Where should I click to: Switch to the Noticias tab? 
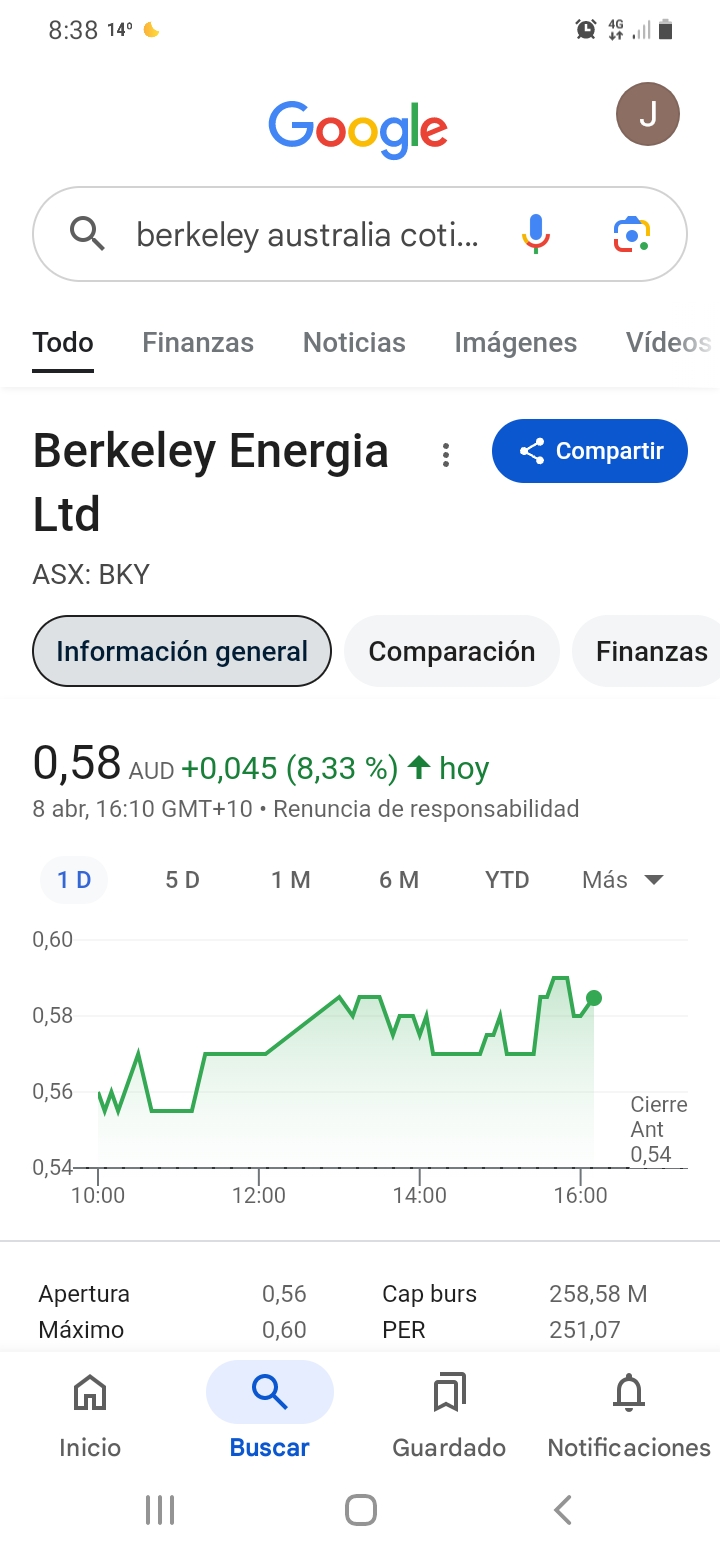click(354, 343)
